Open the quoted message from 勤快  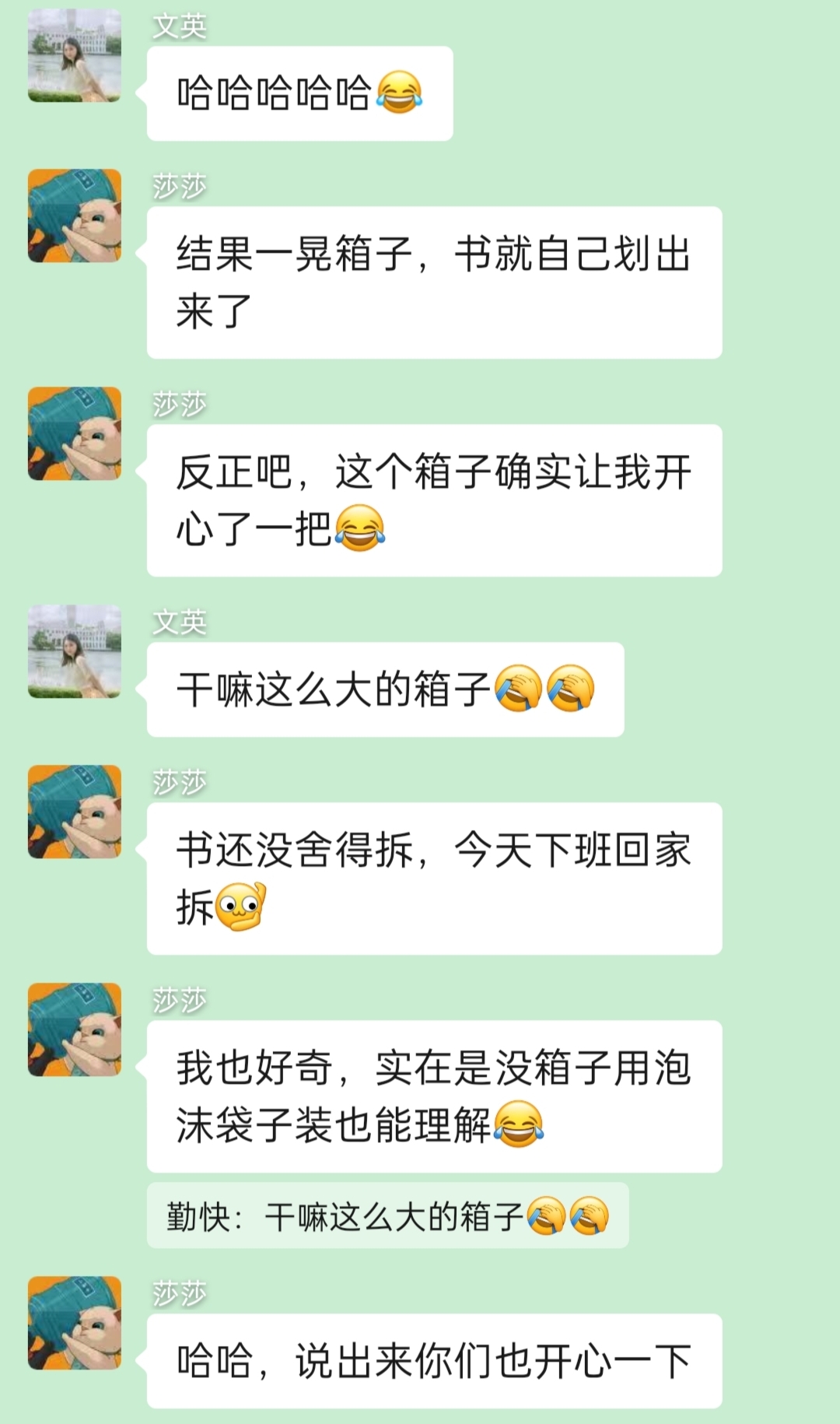387,1216
